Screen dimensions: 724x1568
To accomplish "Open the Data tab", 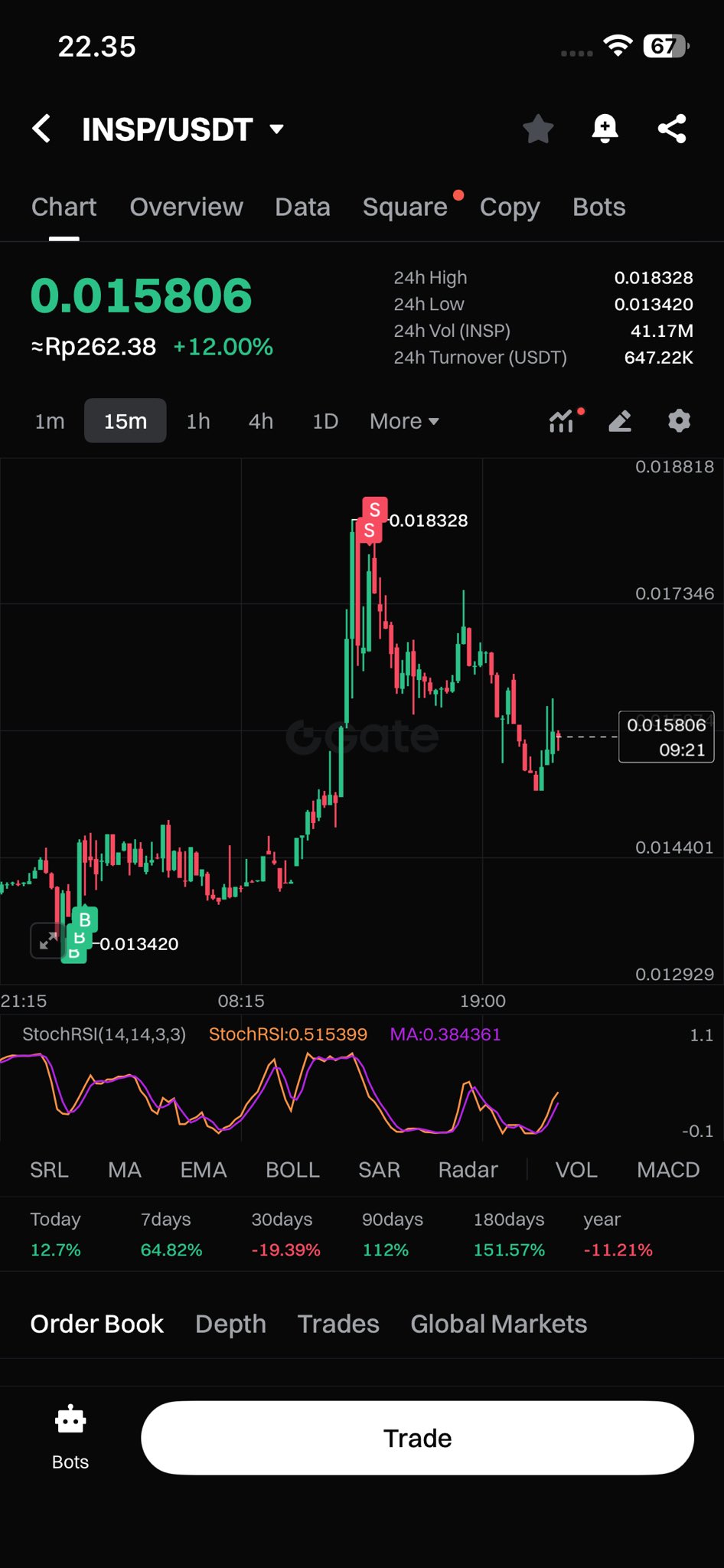I will click(x=302, y=207).
